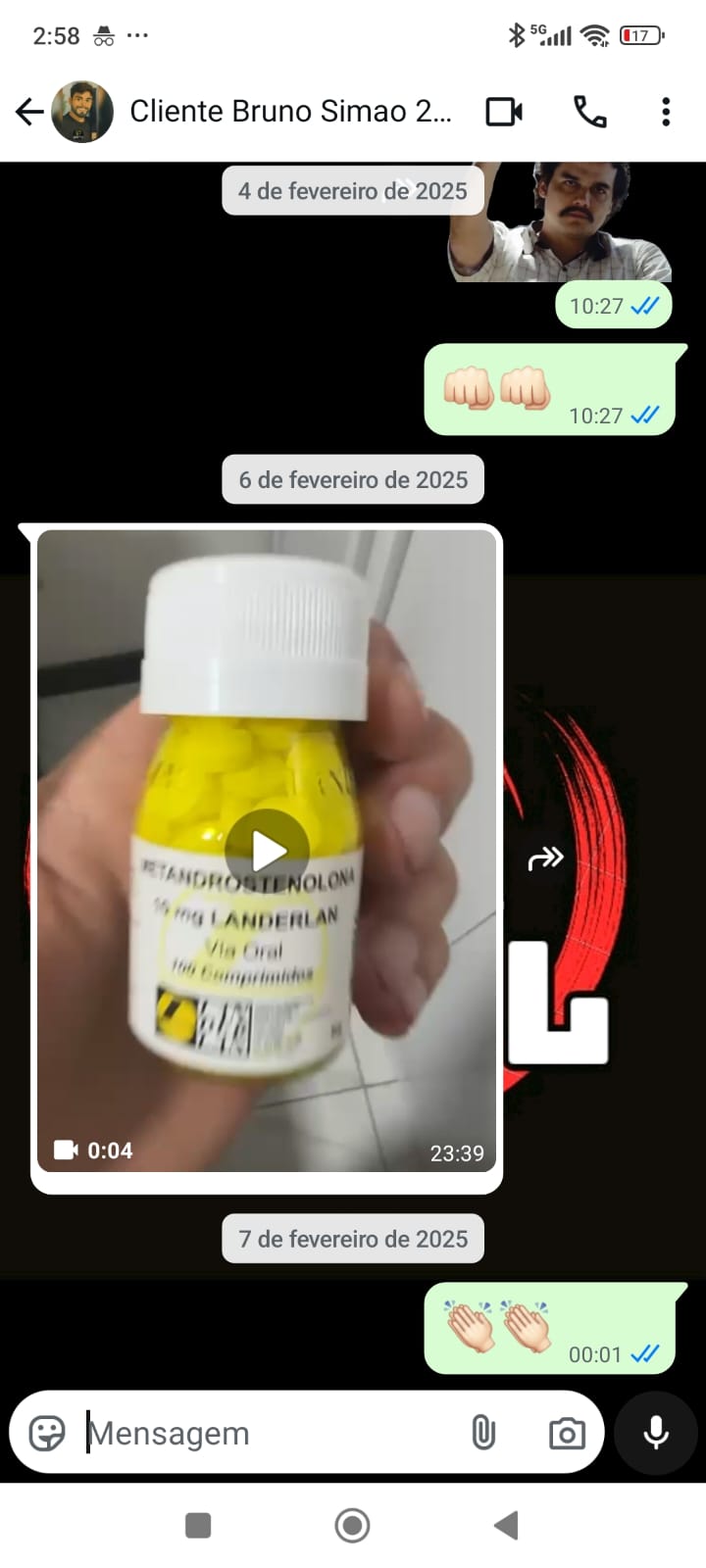
Task: Open the overflow menu
Action: click(x=666, y=112)
